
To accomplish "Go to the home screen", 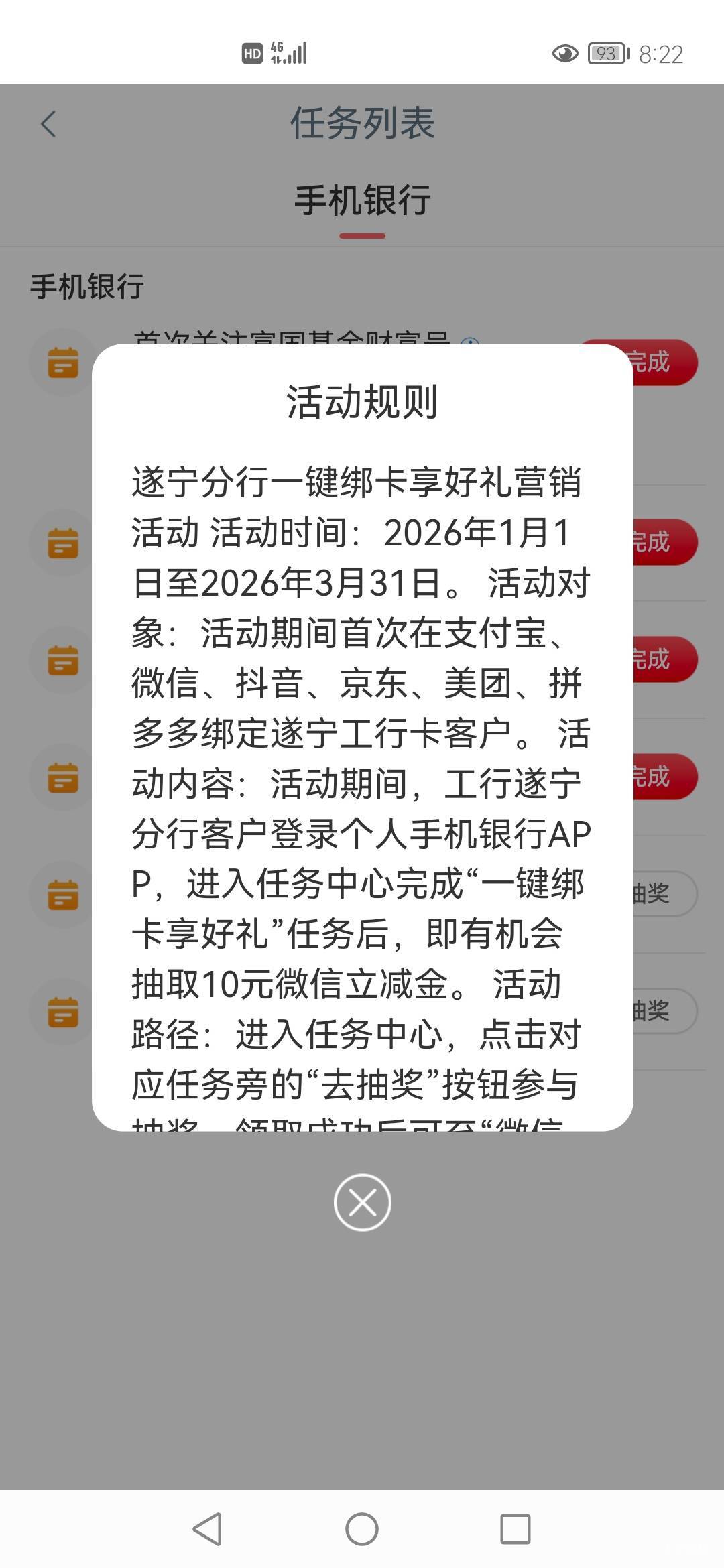I will click(x=362, y=1529).
